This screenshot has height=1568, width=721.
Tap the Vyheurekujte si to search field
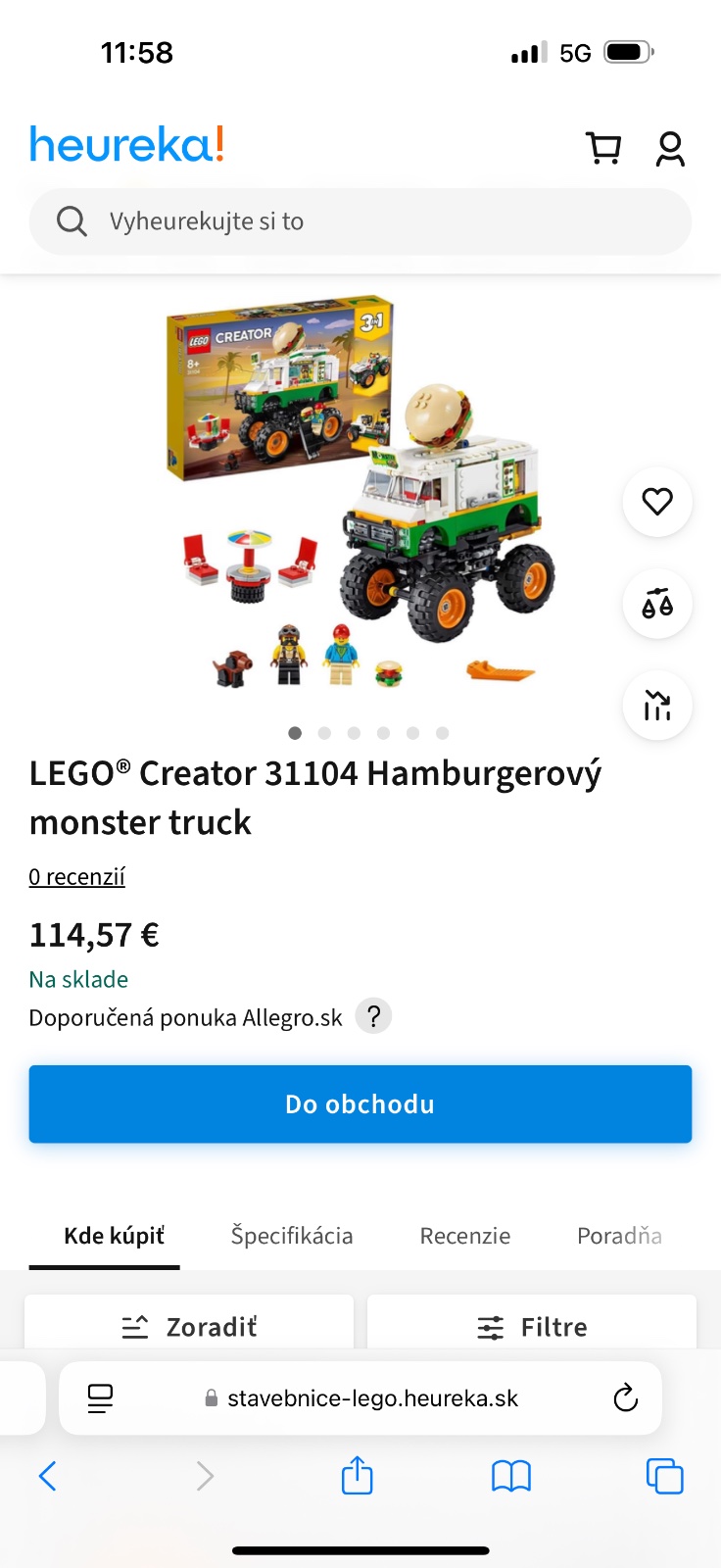point(360,221)
